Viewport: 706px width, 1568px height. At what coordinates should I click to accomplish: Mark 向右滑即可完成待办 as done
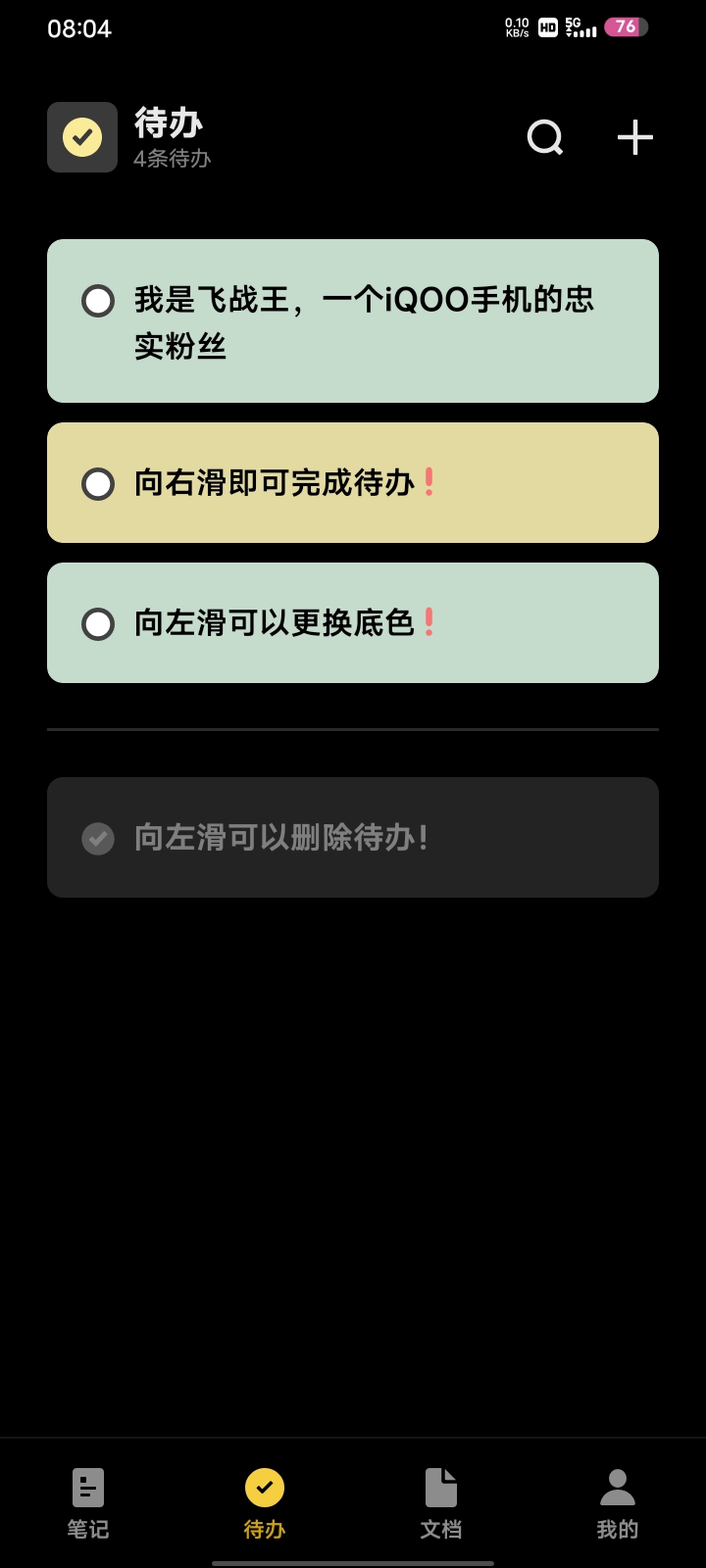click(x=98, y=483)
